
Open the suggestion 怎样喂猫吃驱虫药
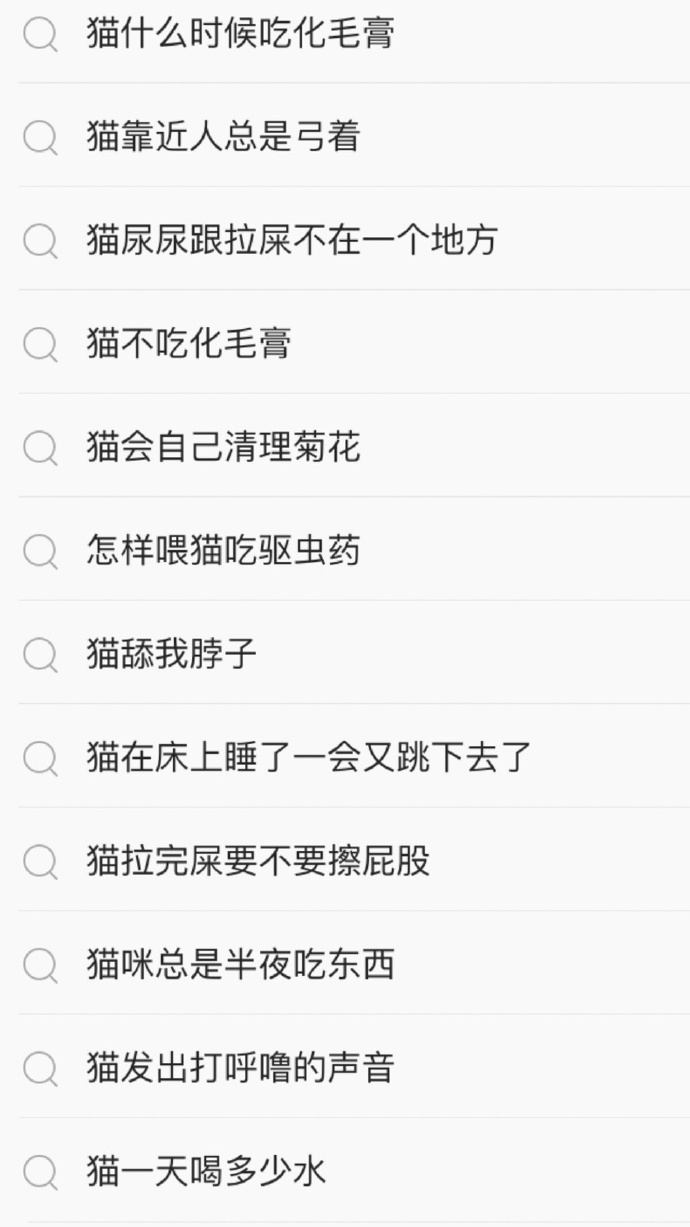click(223, 551)
